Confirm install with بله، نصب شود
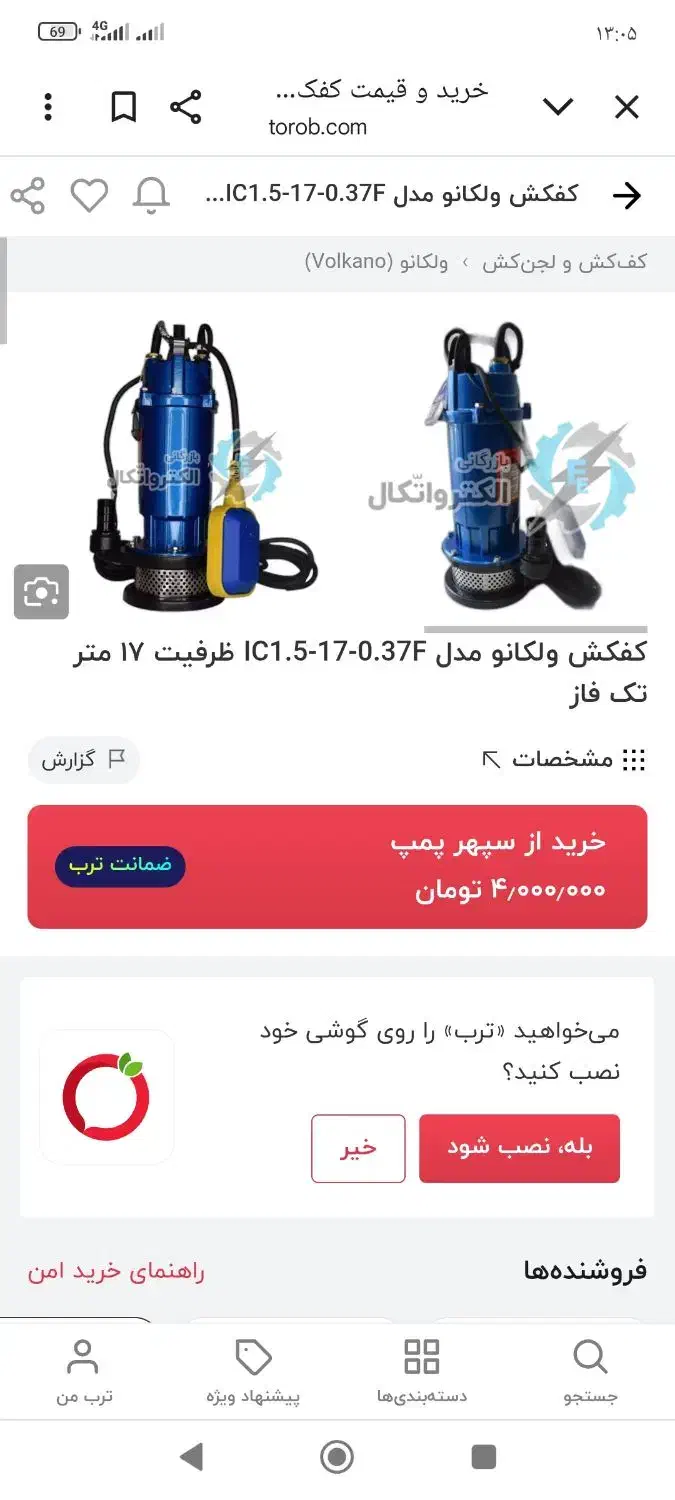Viewport: 675px width, 1500px height. point(519,1148)
